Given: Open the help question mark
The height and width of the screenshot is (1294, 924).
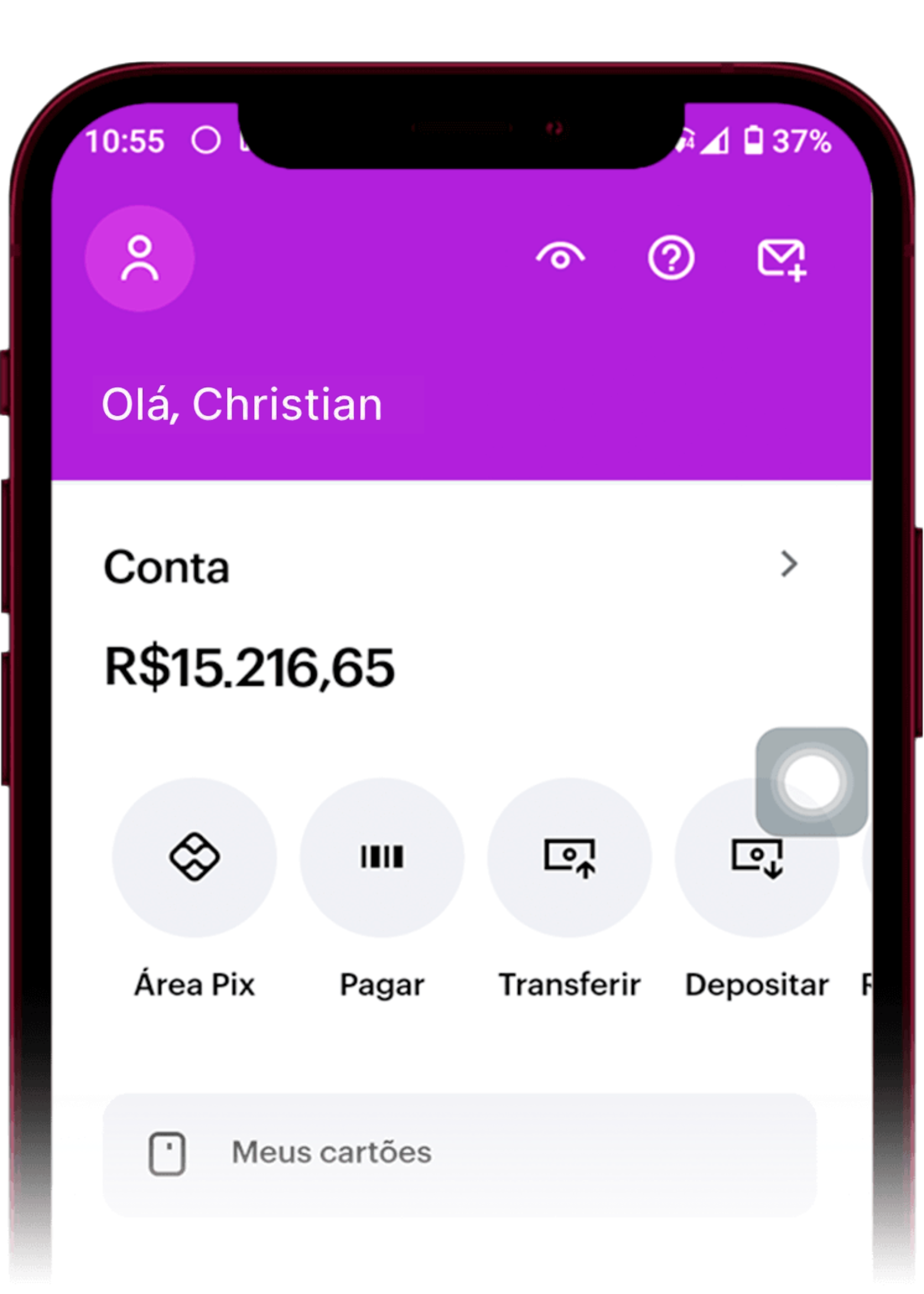Looking at the screenshot, I should pos(671,258).
